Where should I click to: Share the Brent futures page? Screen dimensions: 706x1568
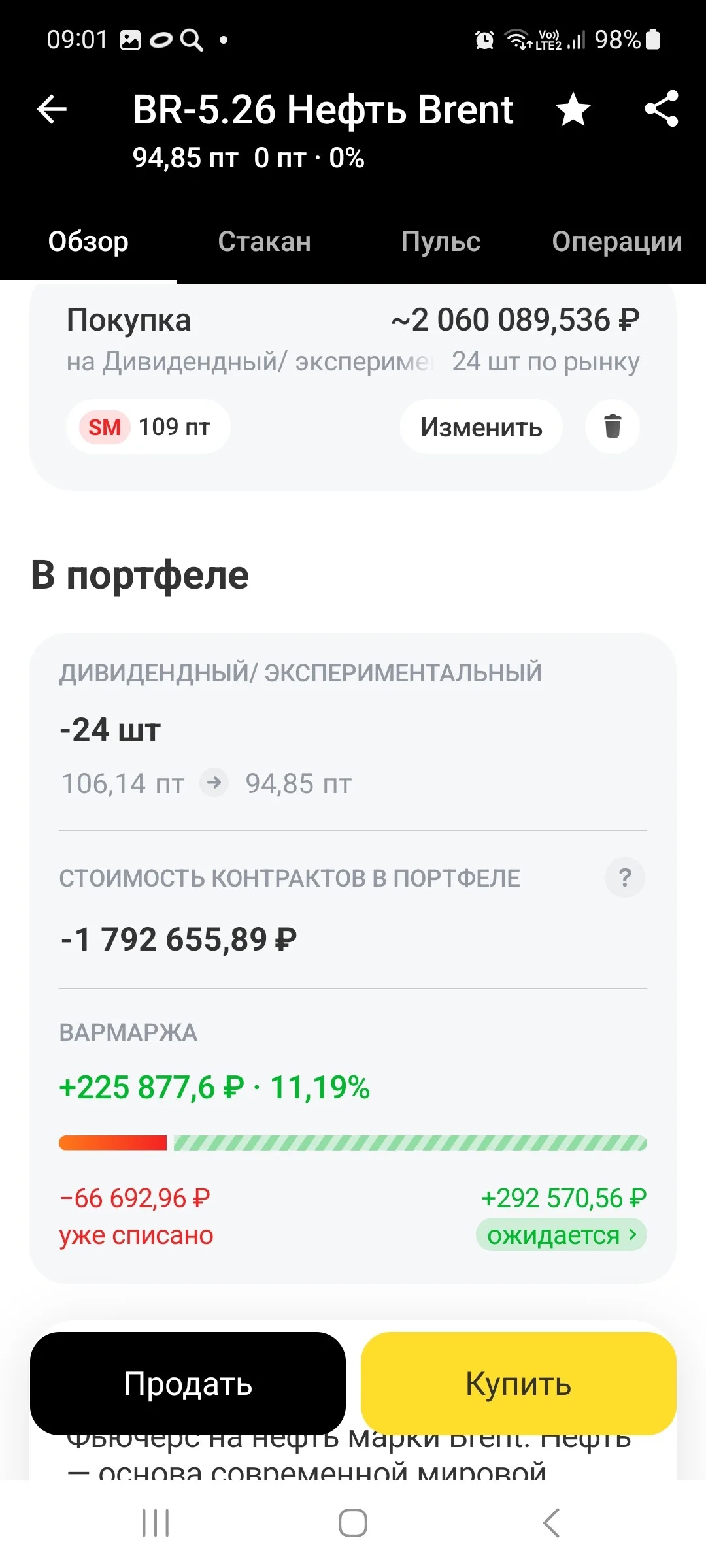(x=662, y=108)
